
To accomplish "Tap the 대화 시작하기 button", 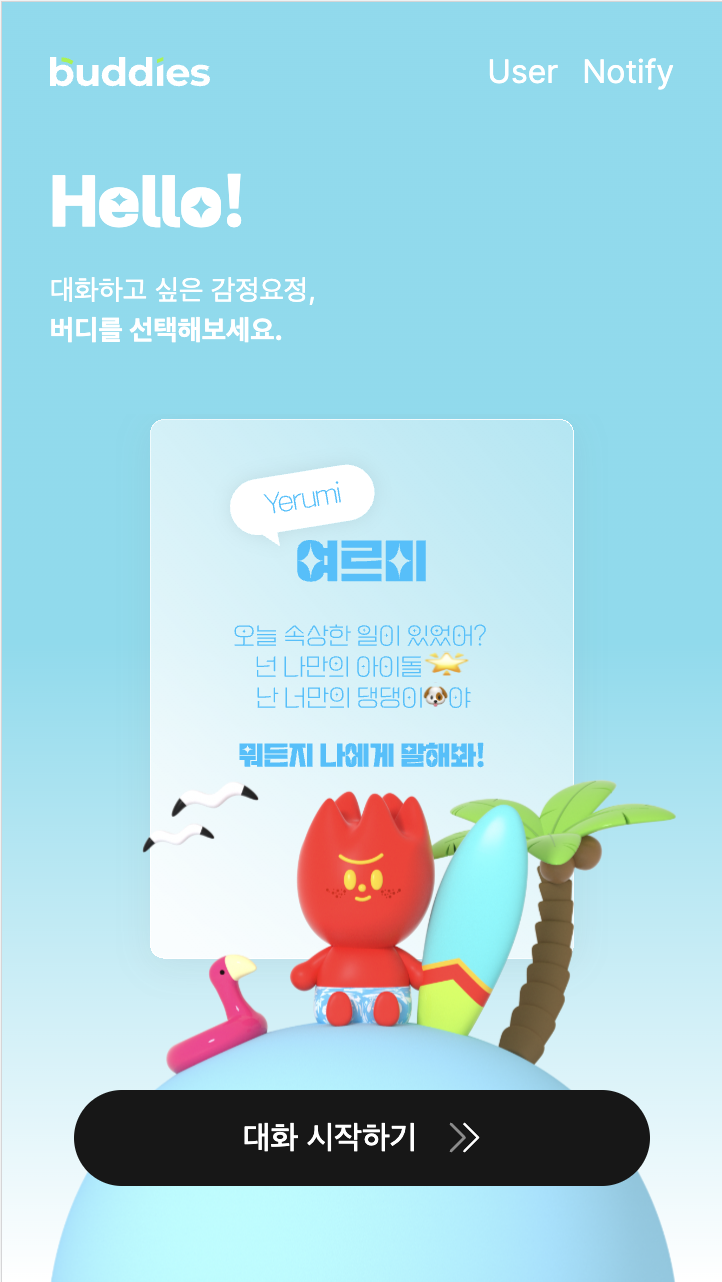I will (361, 1138).
